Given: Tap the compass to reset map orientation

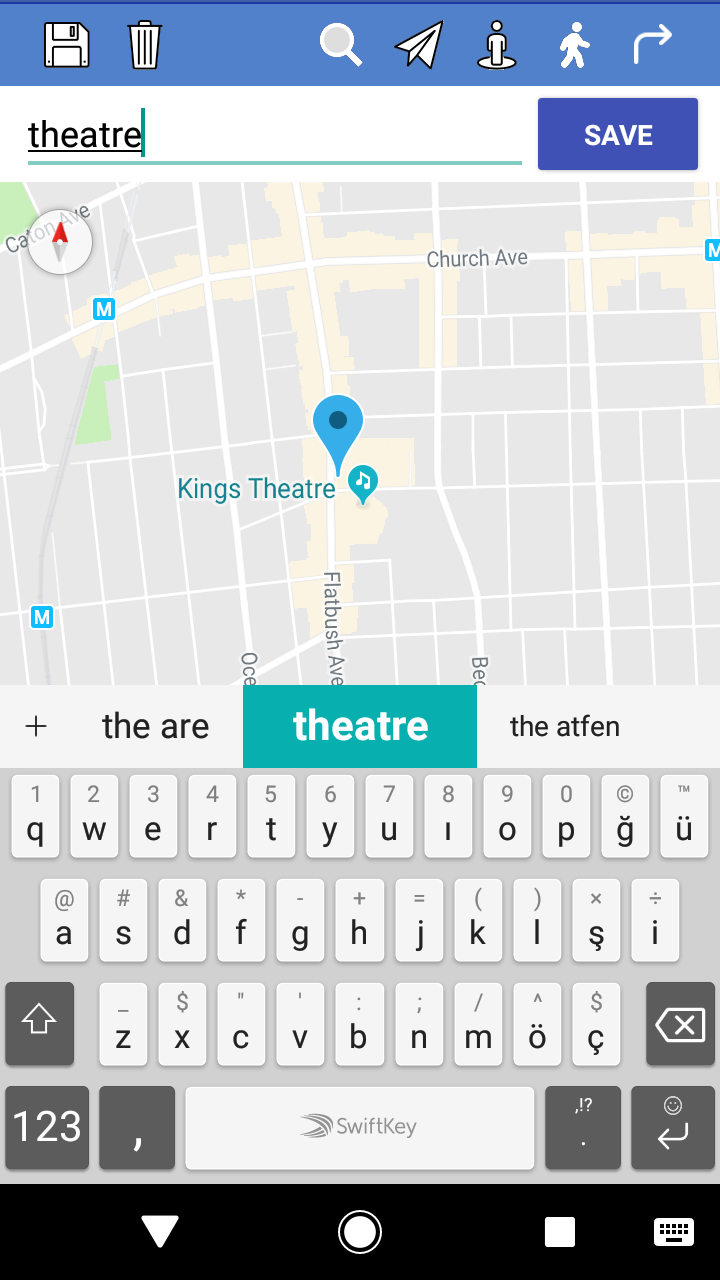Looking at the screenshot, I should [x=59, y=241].
